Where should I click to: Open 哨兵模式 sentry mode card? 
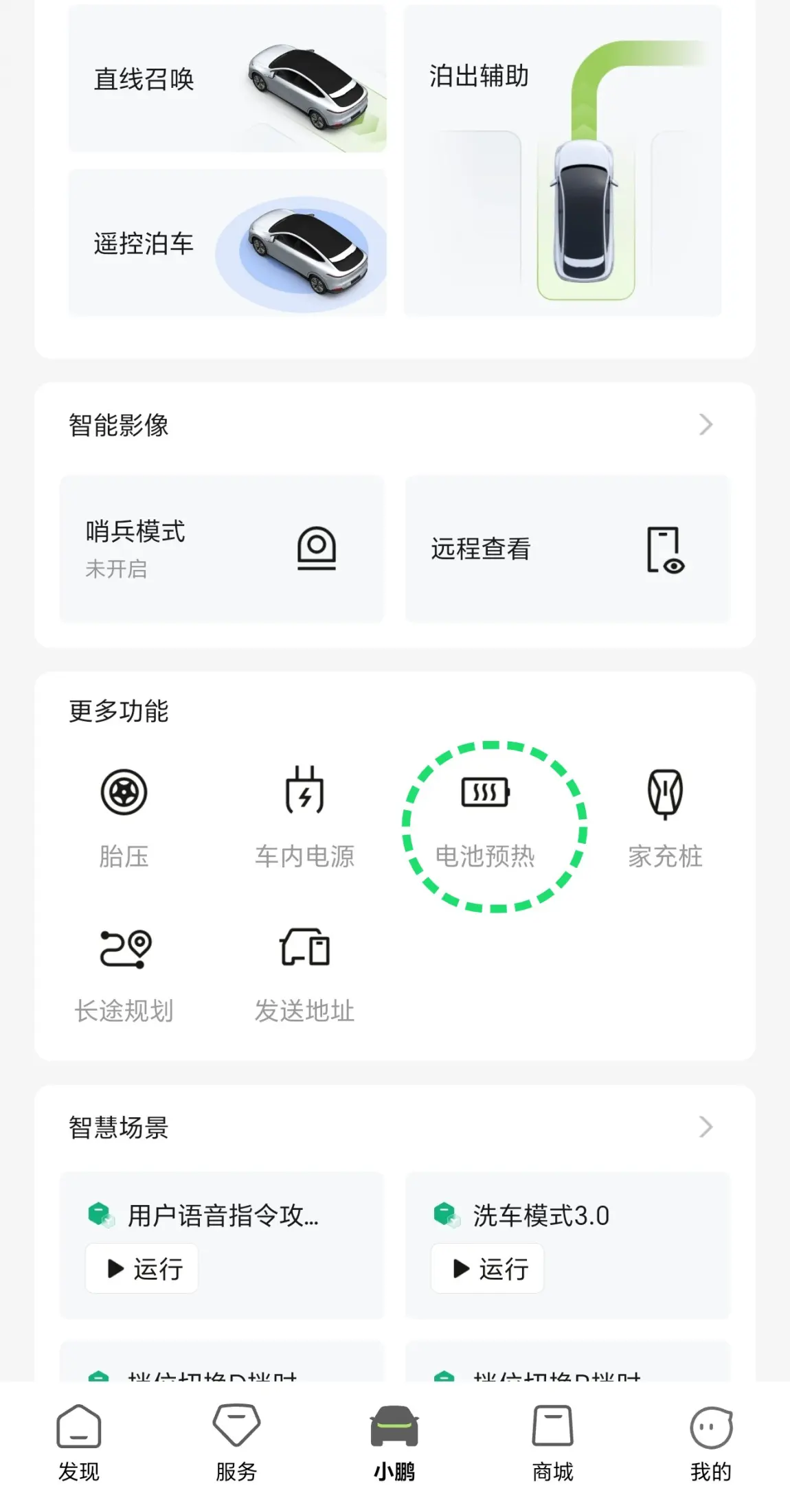click(222, 549)
